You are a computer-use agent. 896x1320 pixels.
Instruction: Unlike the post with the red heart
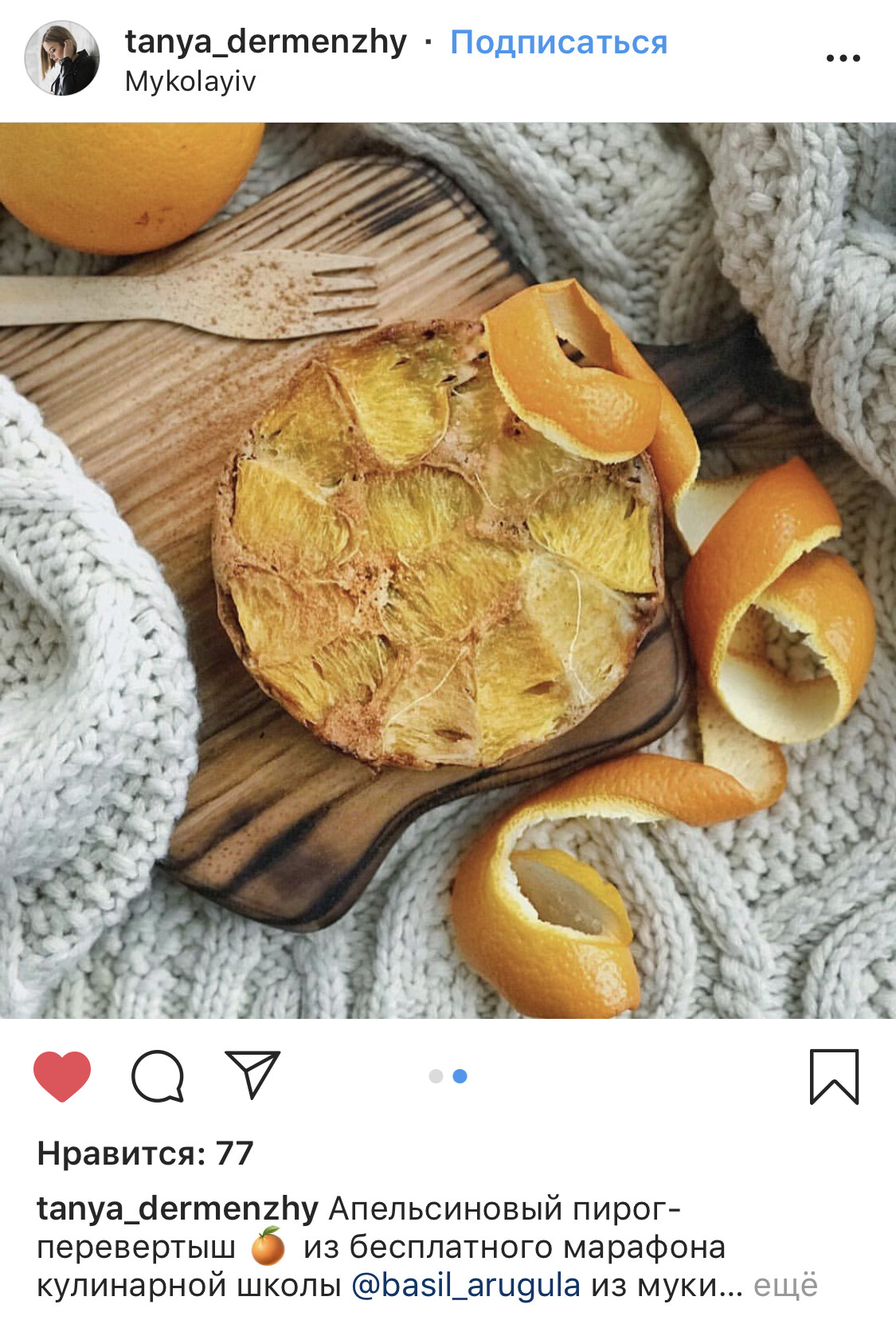62,1076
